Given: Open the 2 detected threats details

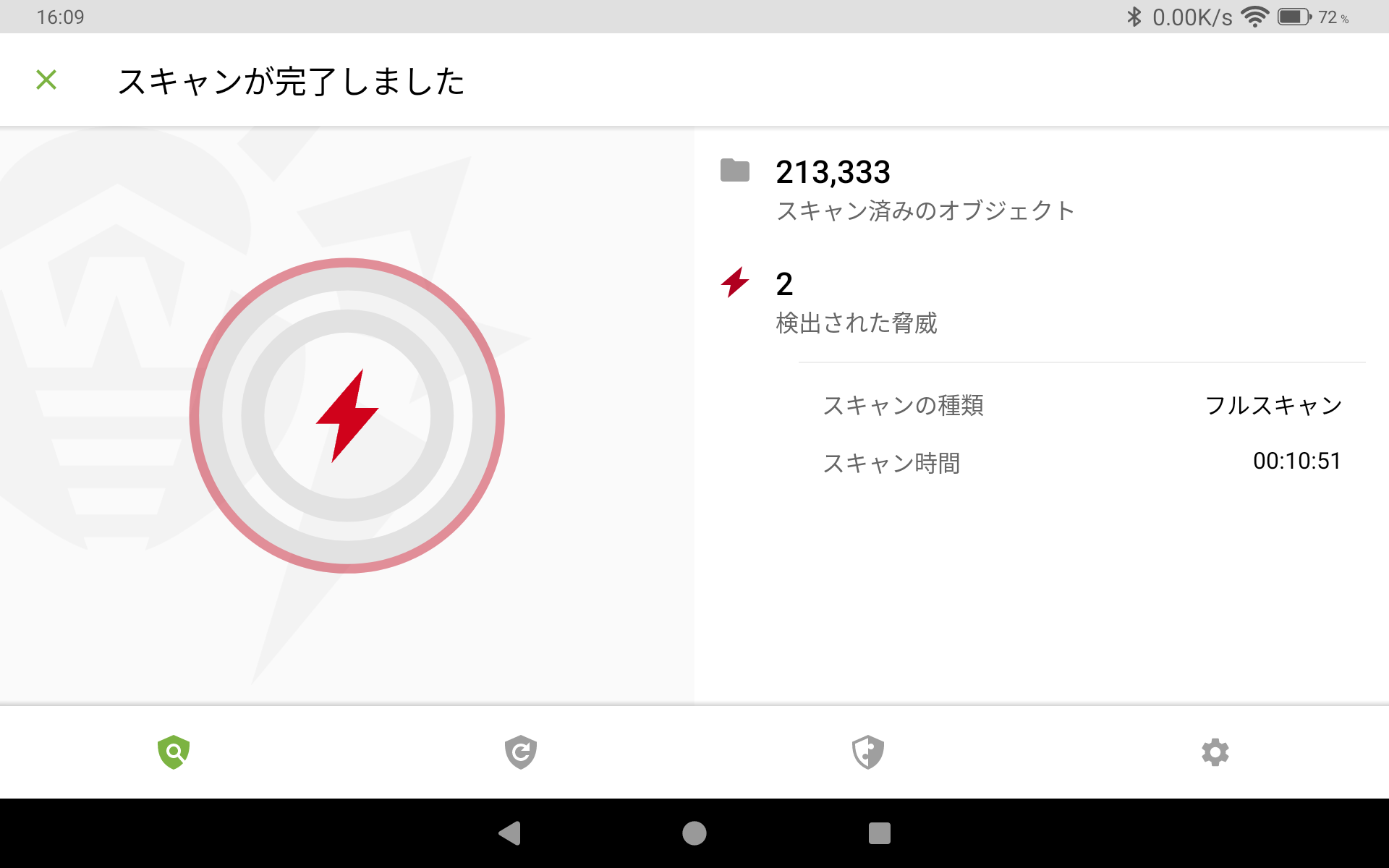Looking at the screenshot, I should [856, 302].
